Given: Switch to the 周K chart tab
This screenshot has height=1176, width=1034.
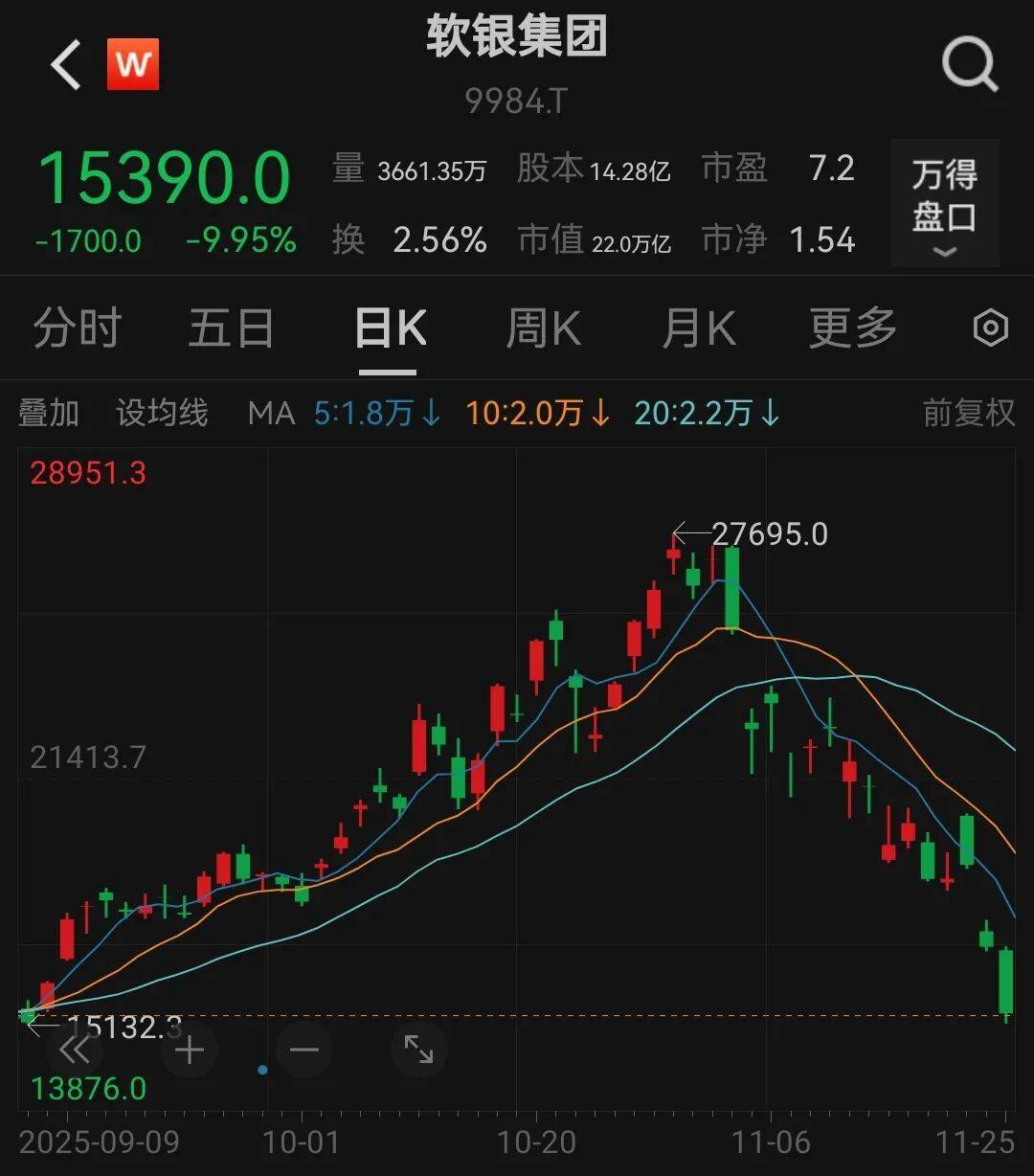Looking at the screenshot, I should [x=543, y=328].
